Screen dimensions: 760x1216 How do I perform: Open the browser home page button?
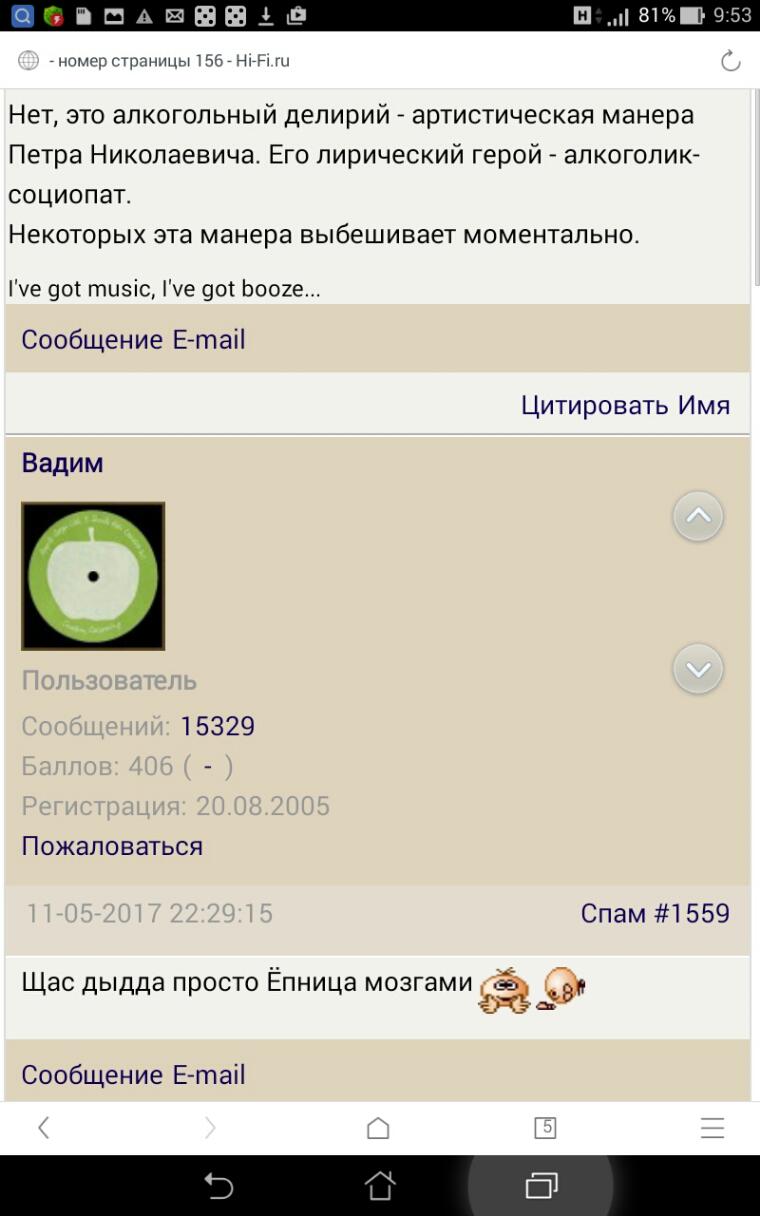tap(378, 1128)
